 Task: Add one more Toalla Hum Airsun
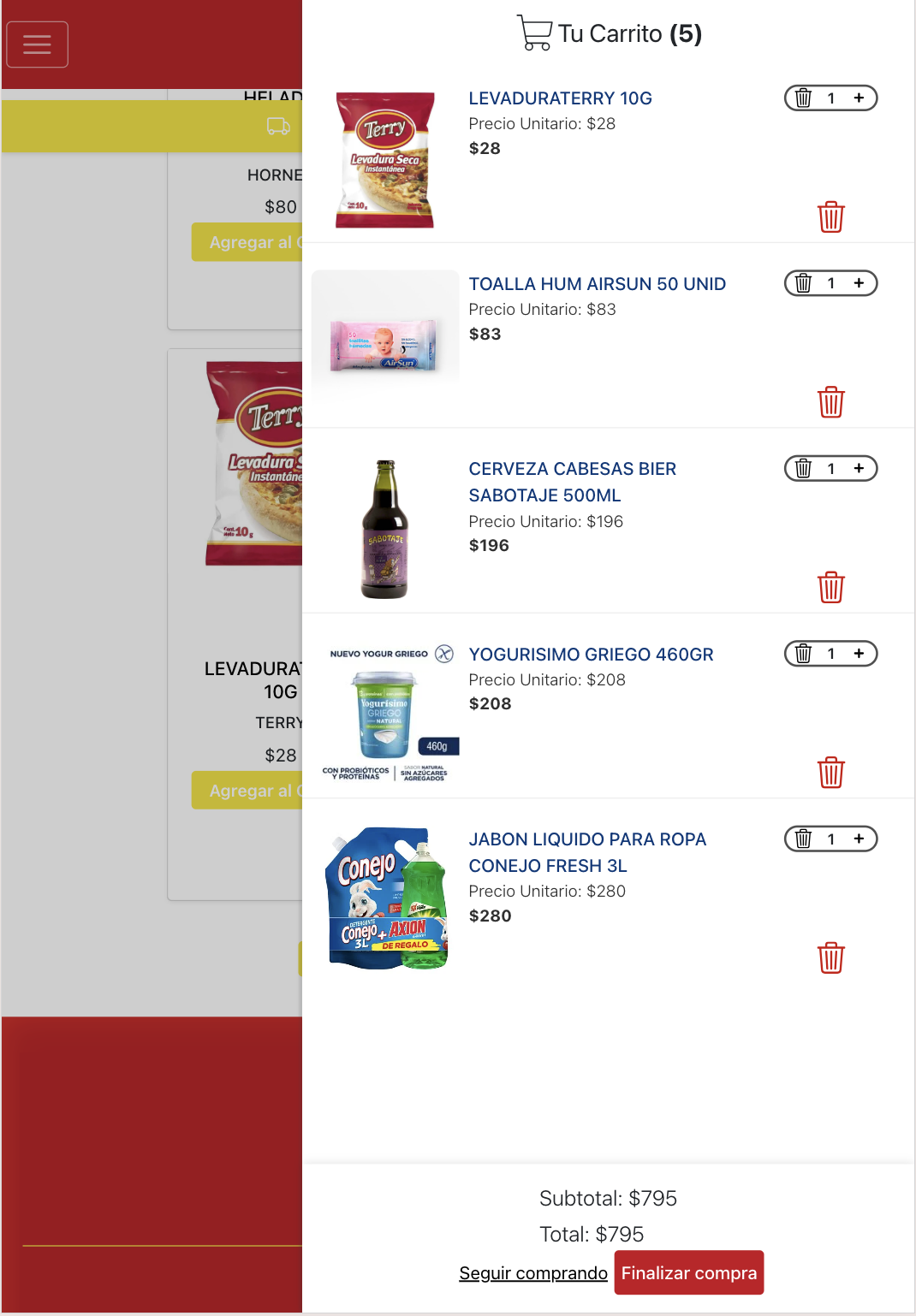pos(859,283)
